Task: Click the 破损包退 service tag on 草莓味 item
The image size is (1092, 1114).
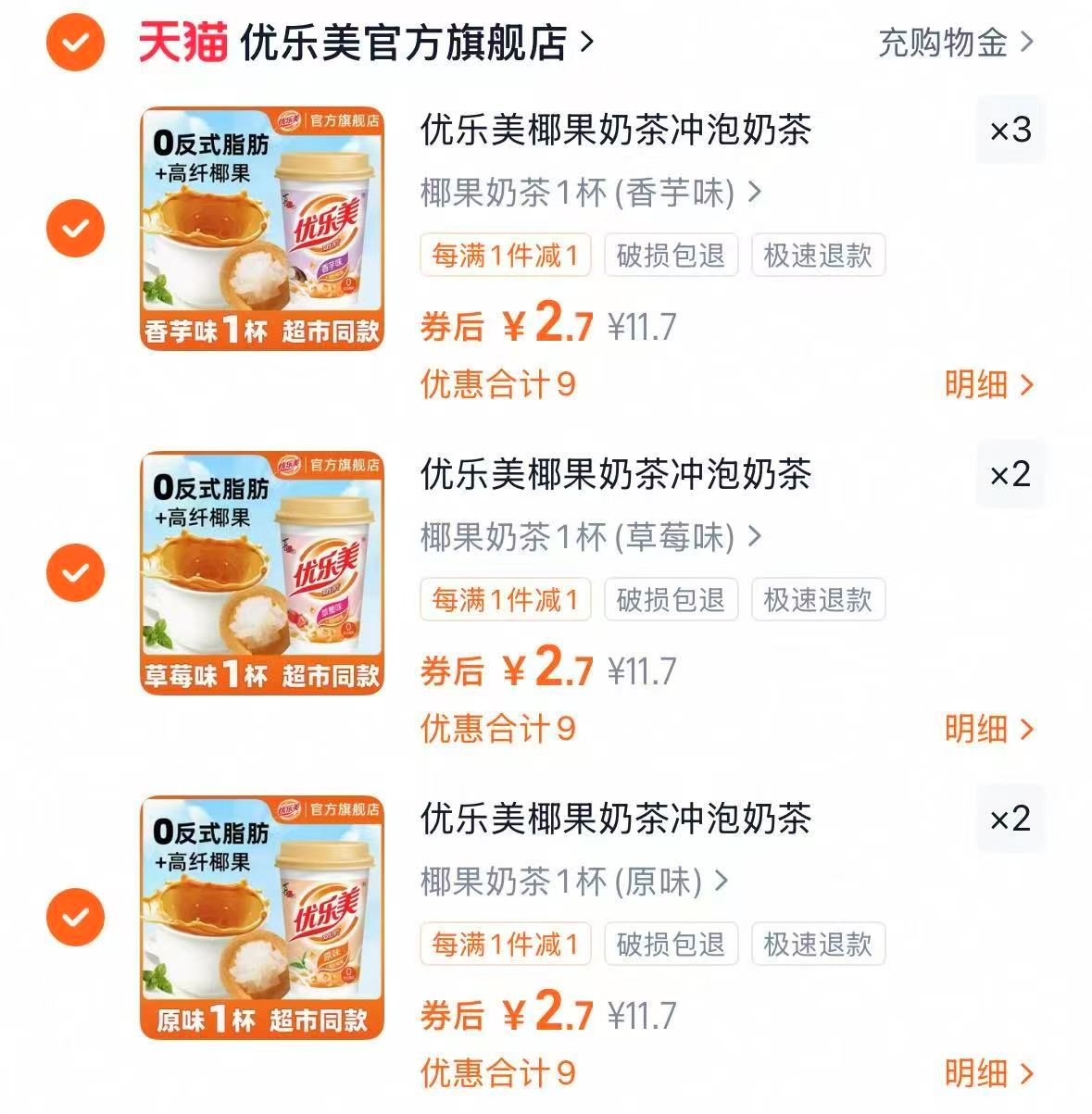Action: click(x=671, y=600)
